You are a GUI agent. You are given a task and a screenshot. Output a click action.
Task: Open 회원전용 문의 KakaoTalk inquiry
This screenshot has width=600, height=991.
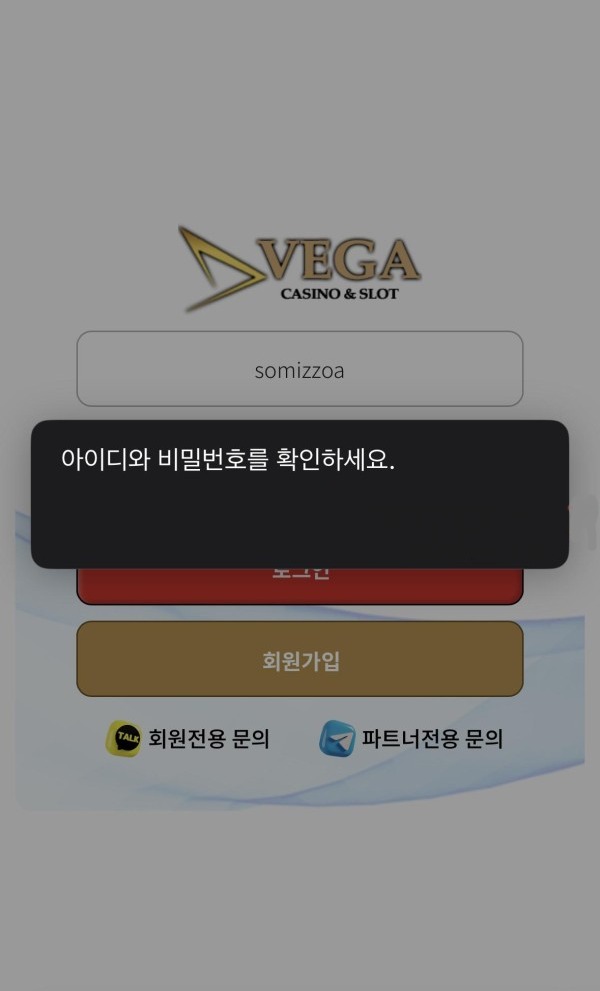[x=188, y=739]
